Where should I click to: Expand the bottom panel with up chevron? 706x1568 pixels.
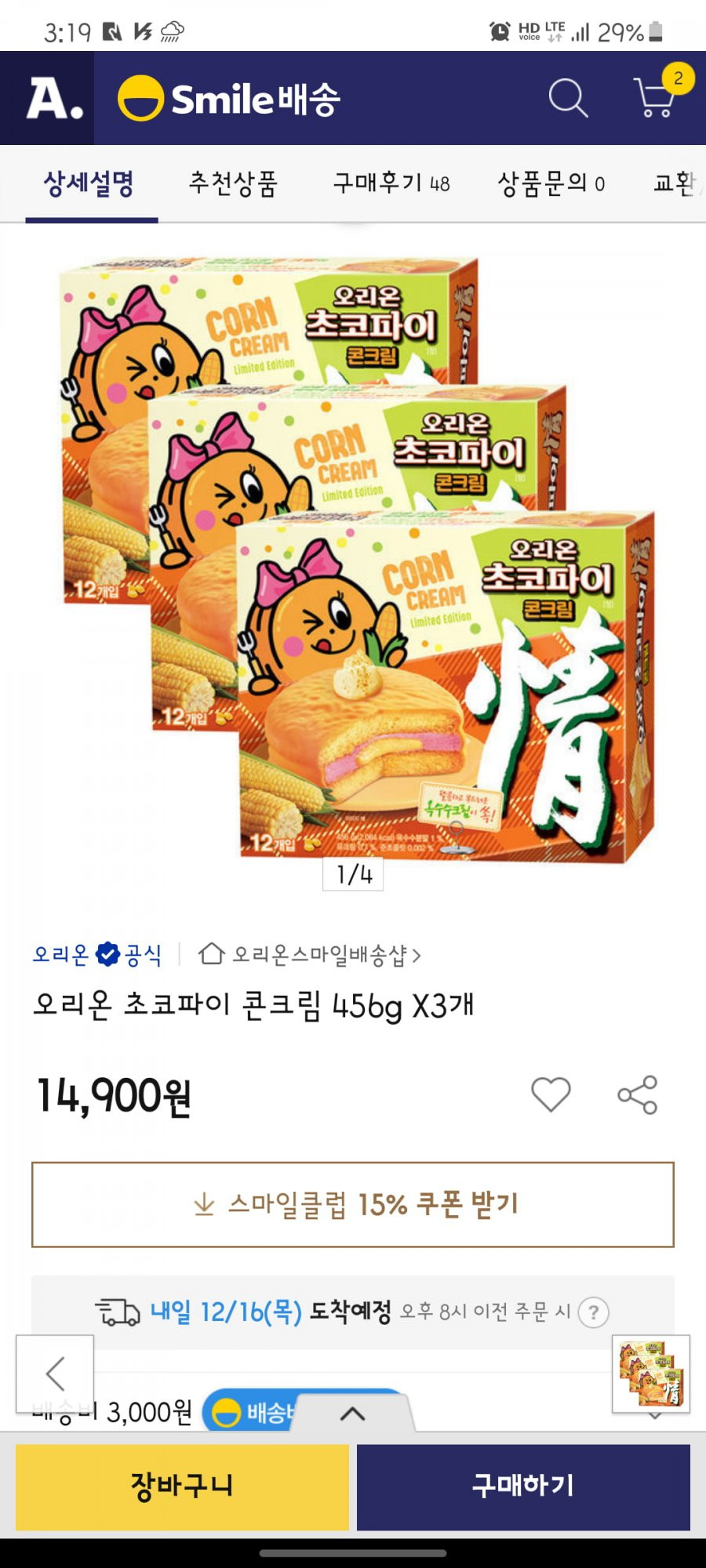point(353,1414)
